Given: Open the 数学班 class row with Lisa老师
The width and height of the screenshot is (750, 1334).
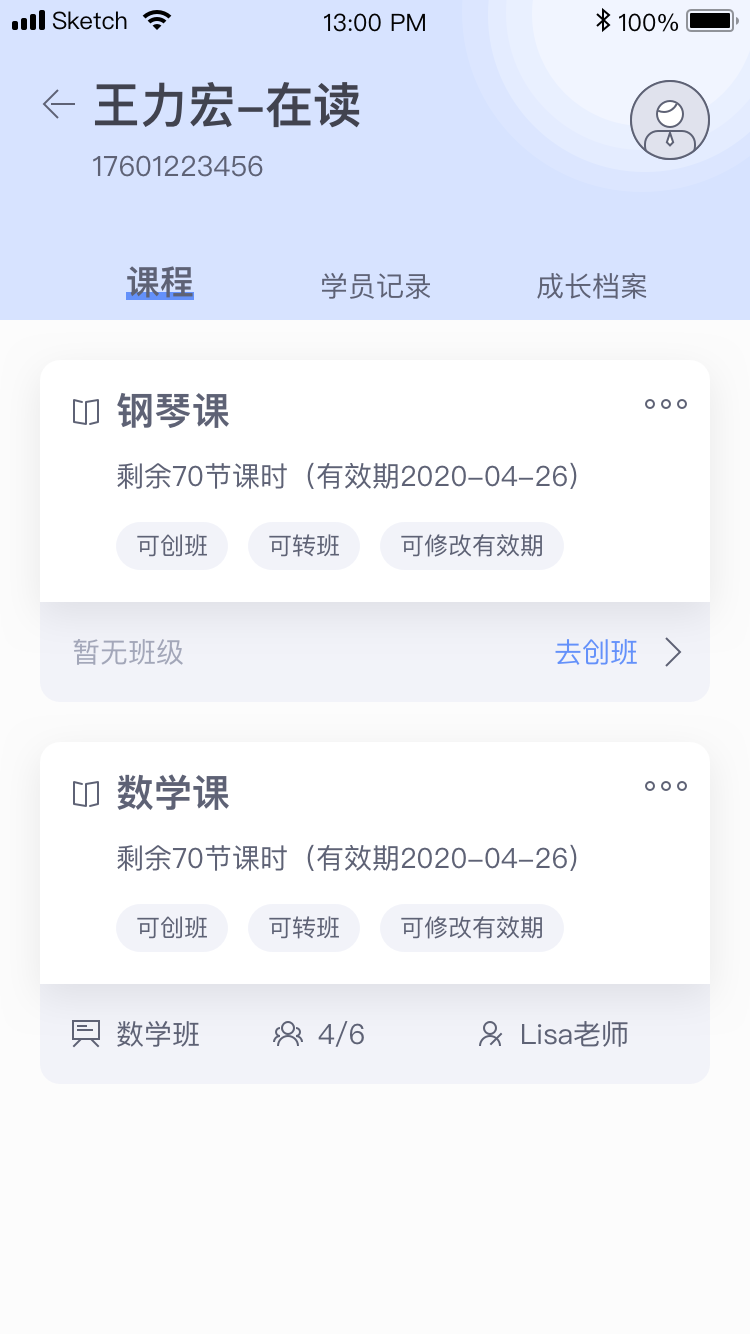Looking at the screenshot, I should click(375, 1034).
